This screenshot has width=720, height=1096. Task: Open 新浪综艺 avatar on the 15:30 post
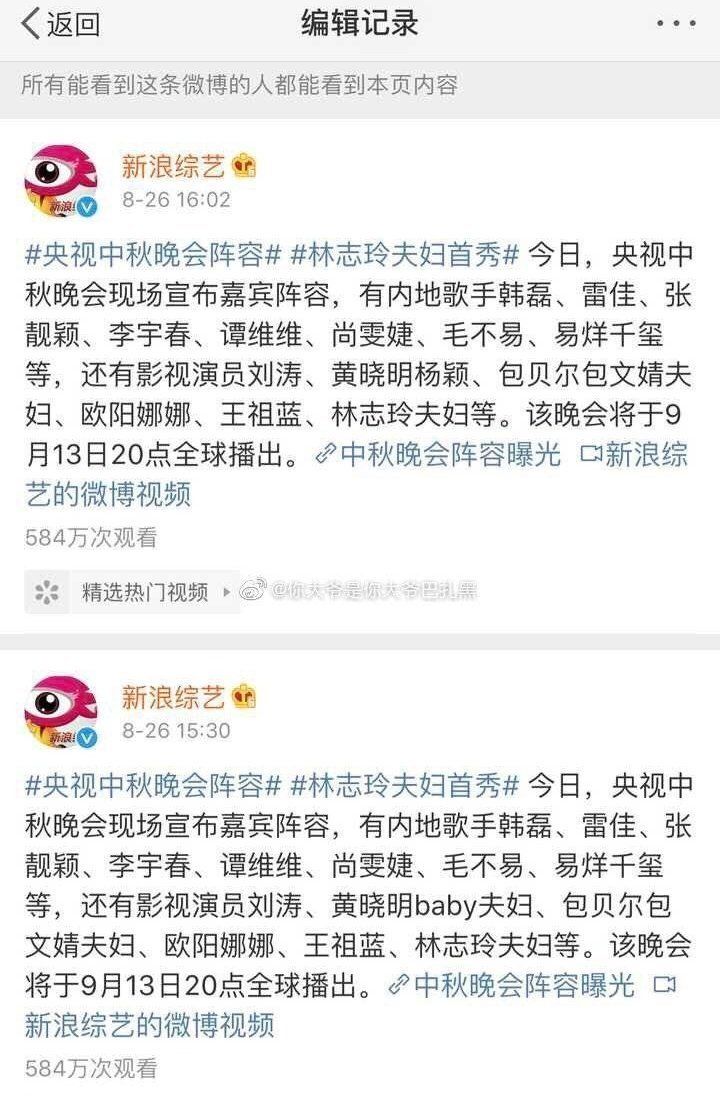pyautogui.click(x=60, y=712)
